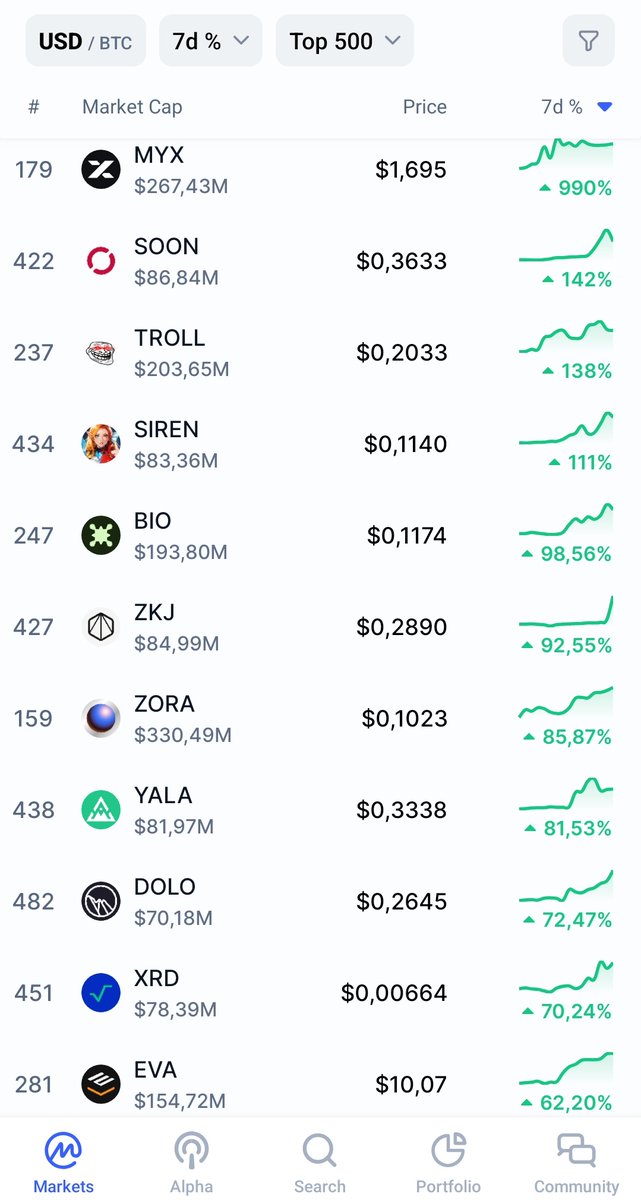Switch to the Portfolio tab

[448, 1162]
